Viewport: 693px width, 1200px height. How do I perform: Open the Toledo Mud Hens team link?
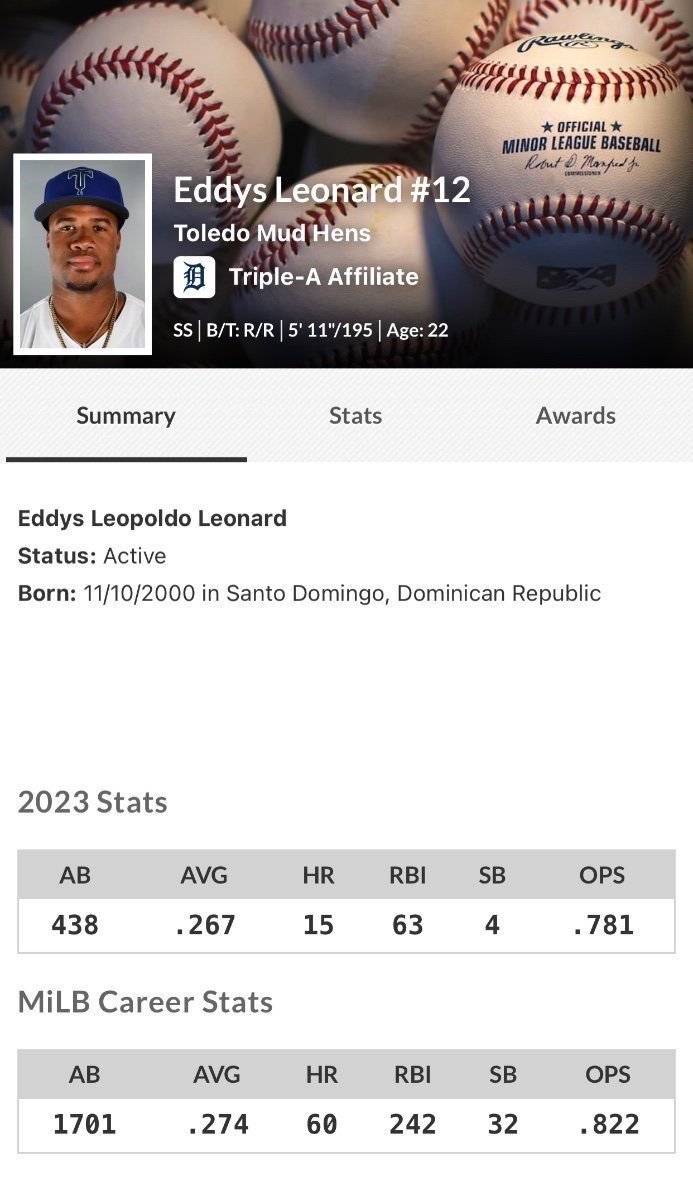[272, 233]
